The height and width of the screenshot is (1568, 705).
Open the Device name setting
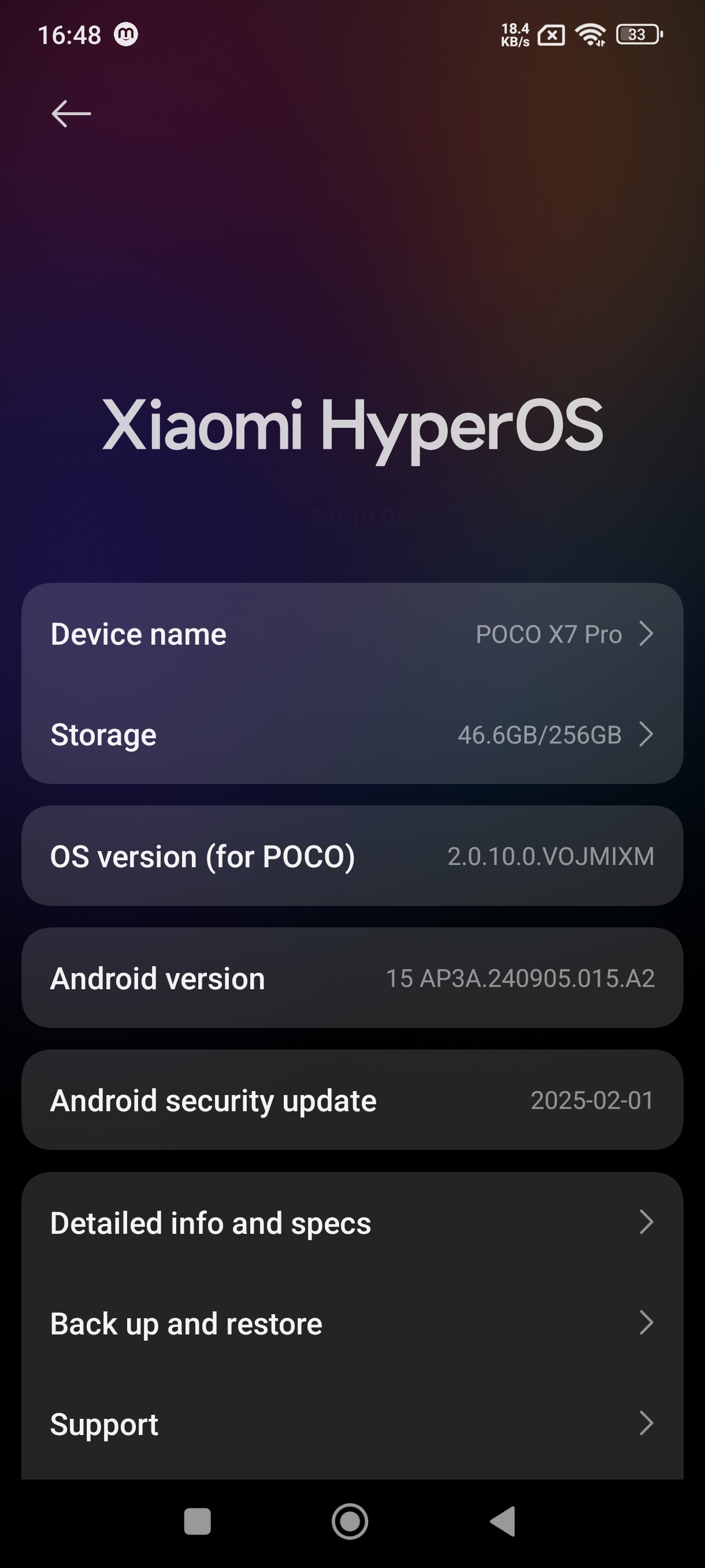pyautogui.click(x=351, y=634)
